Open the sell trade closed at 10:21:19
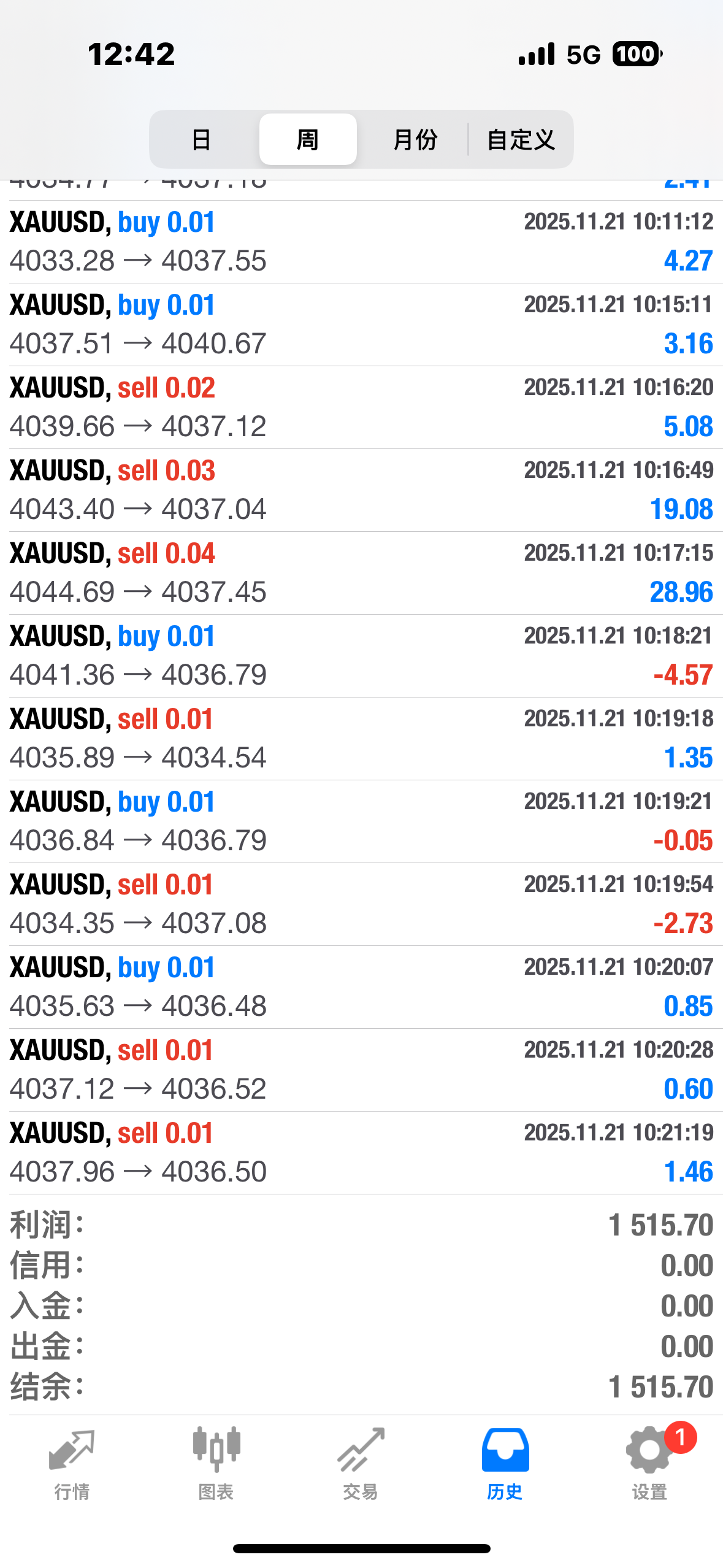 point(361,1153)
